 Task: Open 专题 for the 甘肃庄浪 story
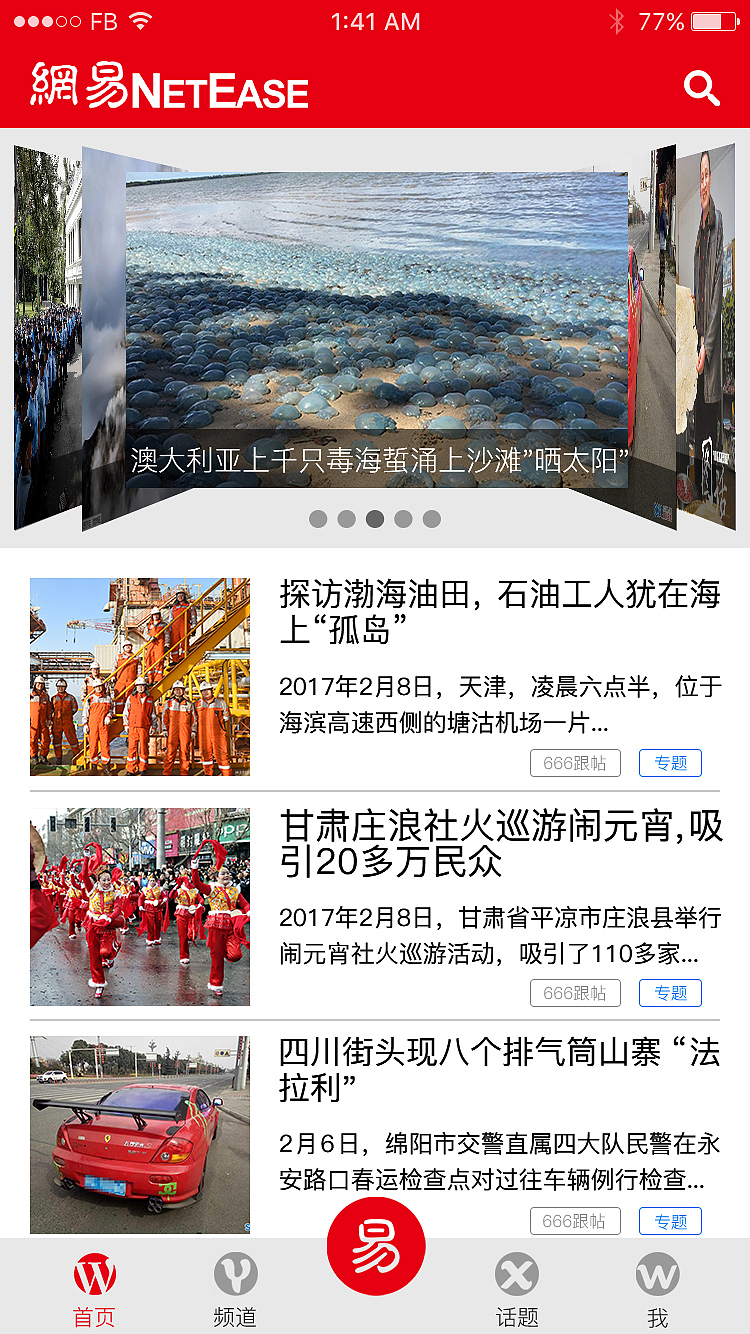click(670, 993)
